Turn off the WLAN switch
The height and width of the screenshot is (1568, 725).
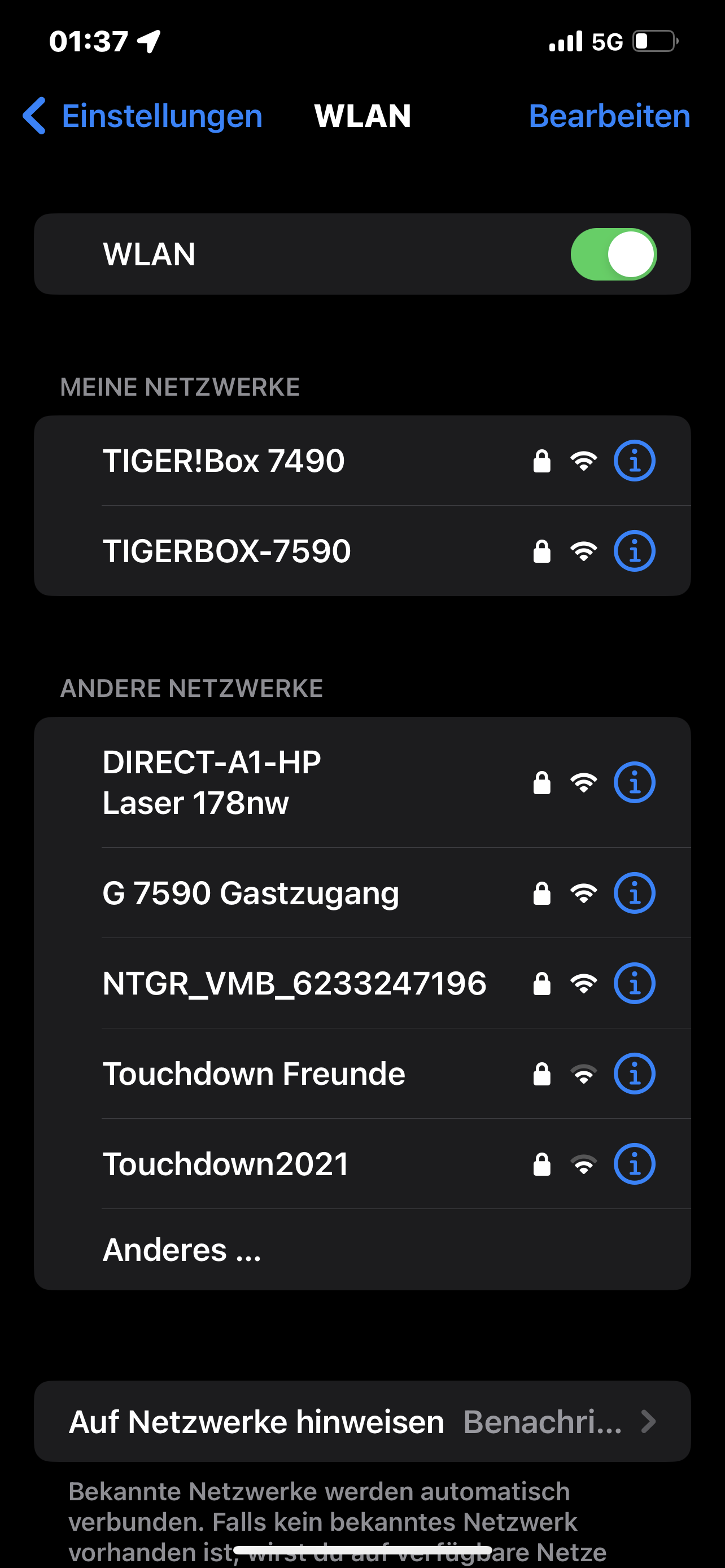pyautogui.click(x=613, y=255)
